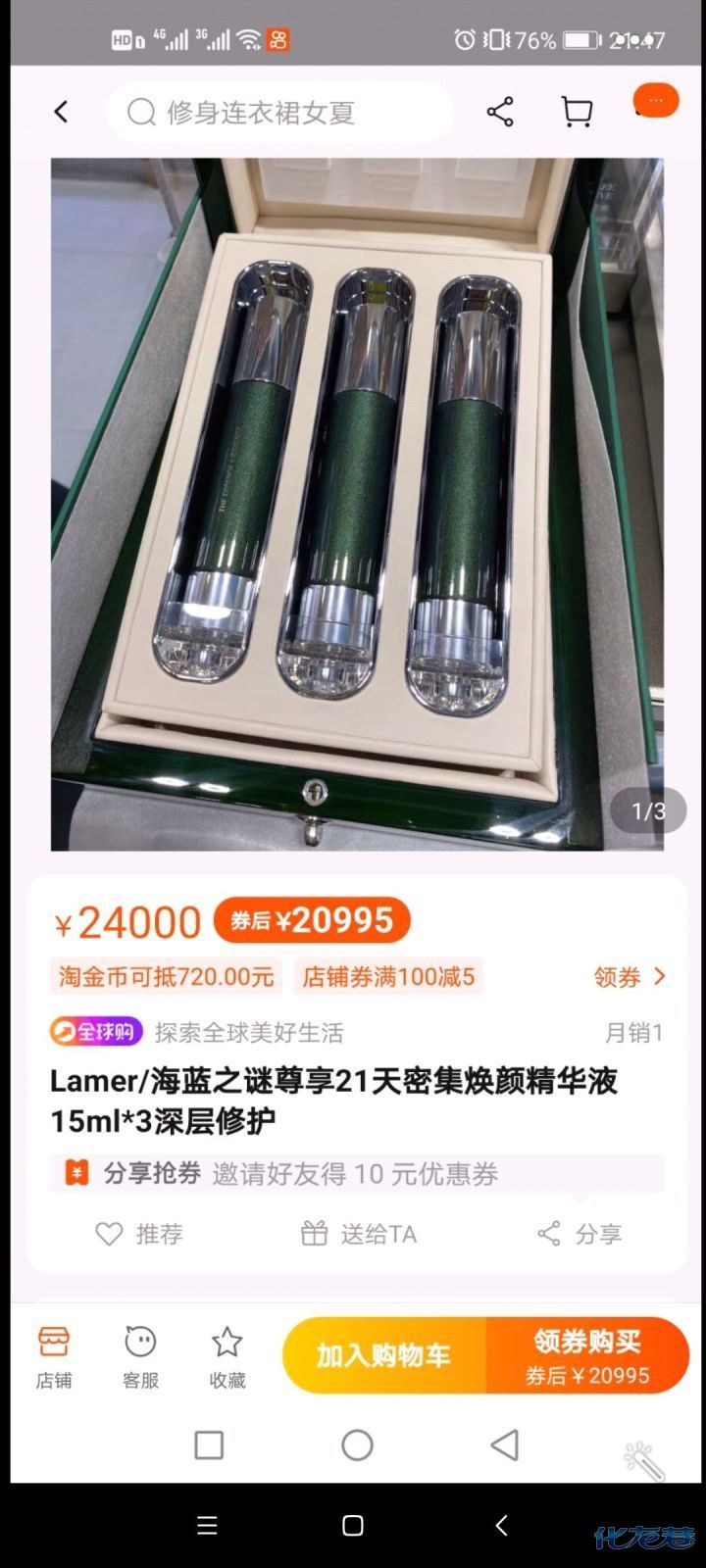706x1568 pixels.
Task: Tap 推荐 to recommend this item
Action: pos(139,1234)
